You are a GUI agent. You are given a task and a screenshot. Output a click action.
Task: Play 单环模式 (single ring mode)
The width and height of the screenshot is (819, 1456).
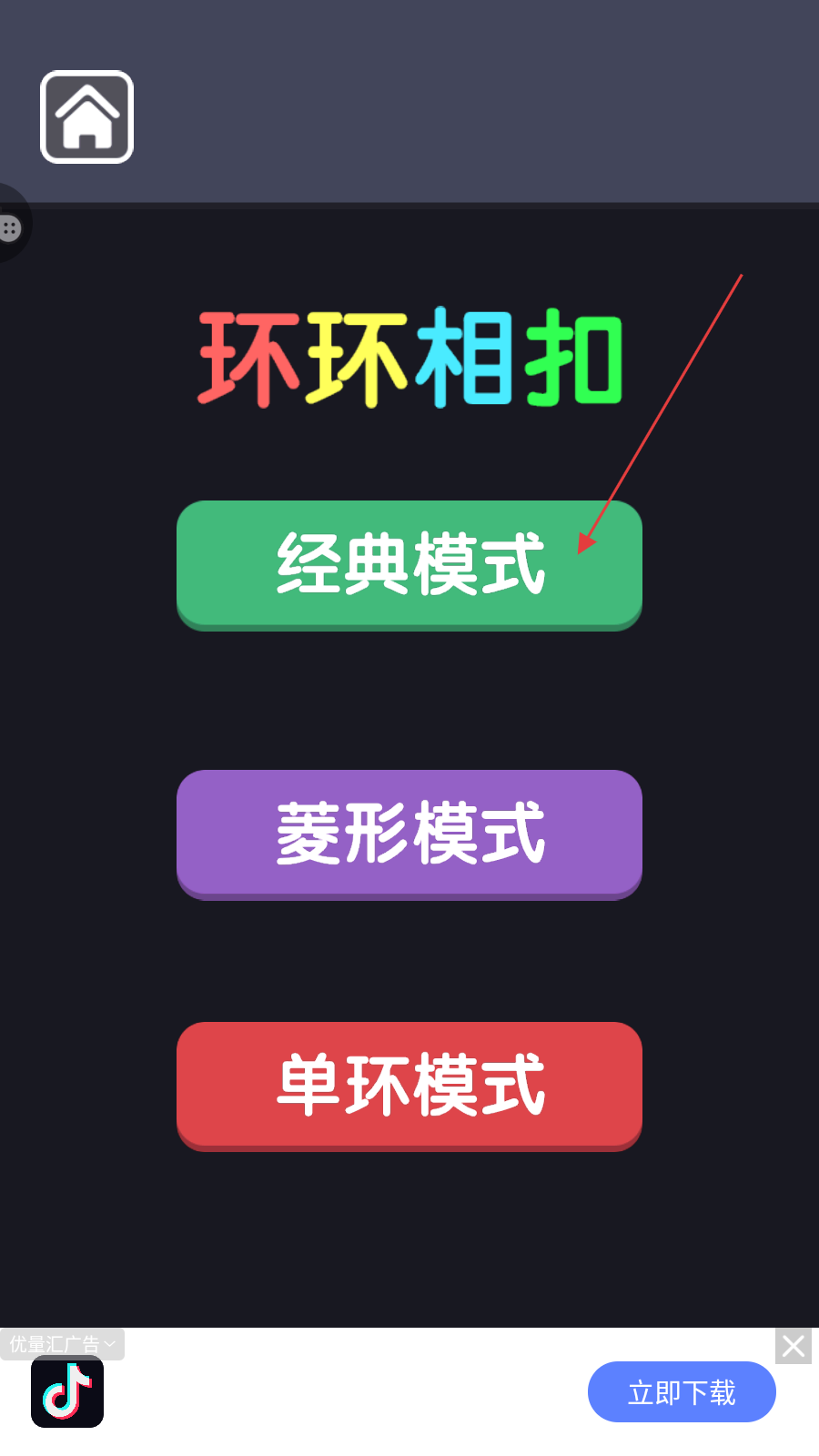[409, 1085]
